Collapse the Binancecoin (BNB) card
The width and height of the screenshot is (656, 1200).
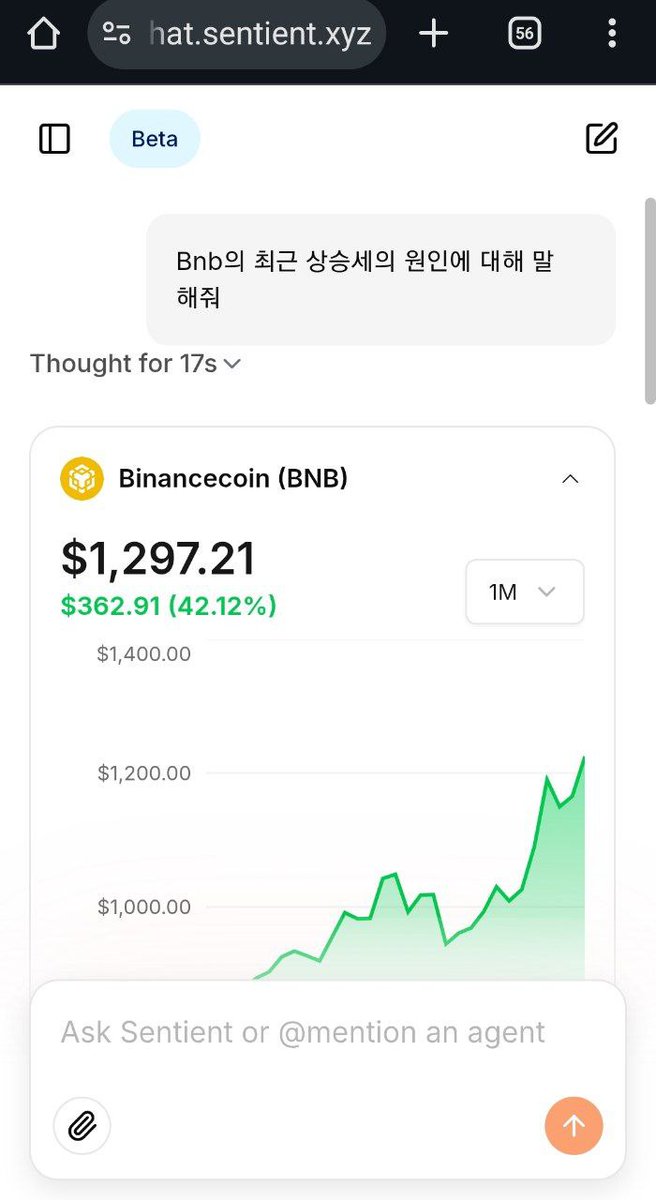570,479
